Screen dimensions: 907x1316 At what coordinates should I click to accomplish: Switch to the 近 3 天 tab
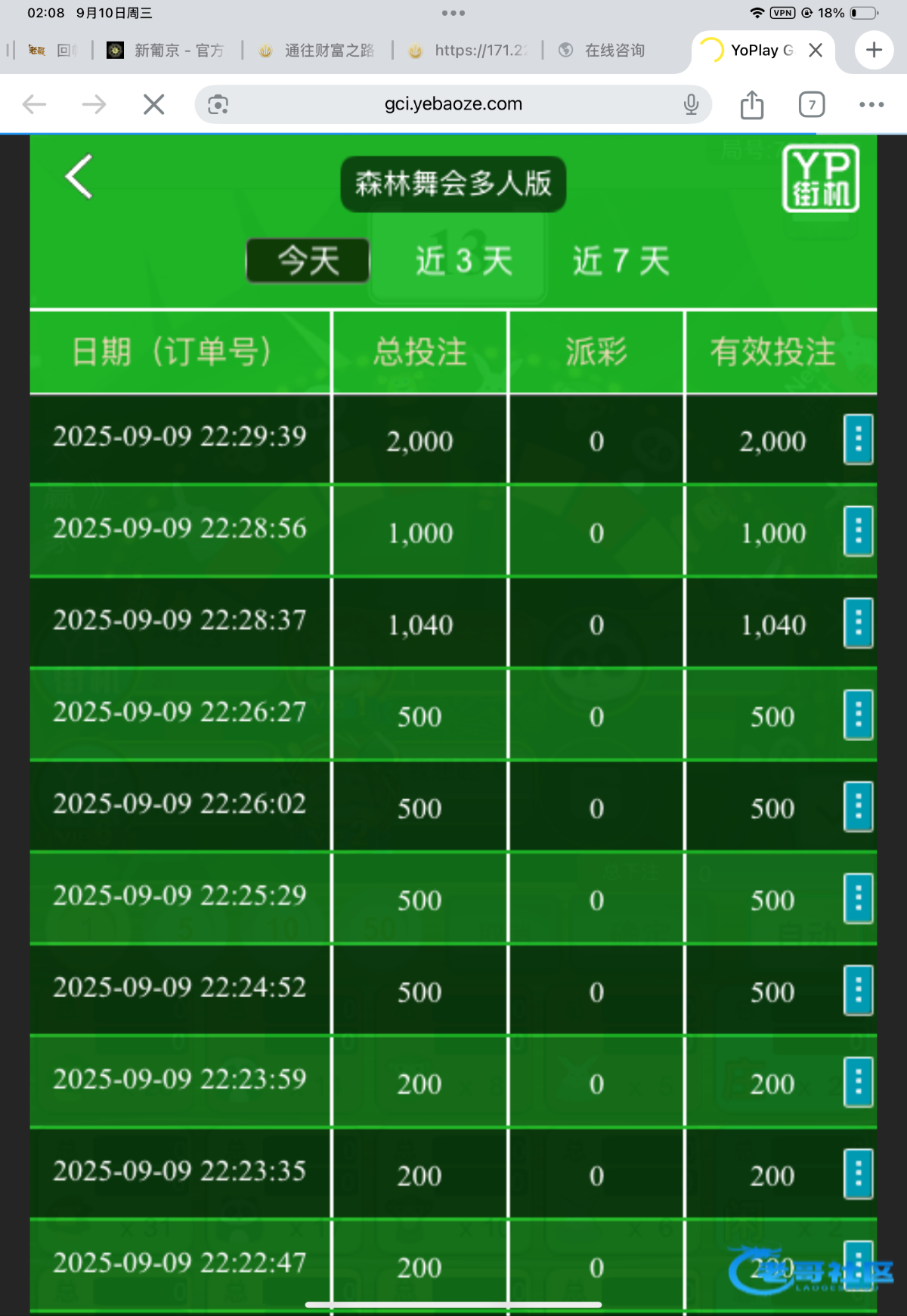pyautogui.click(x=464, y=261)
